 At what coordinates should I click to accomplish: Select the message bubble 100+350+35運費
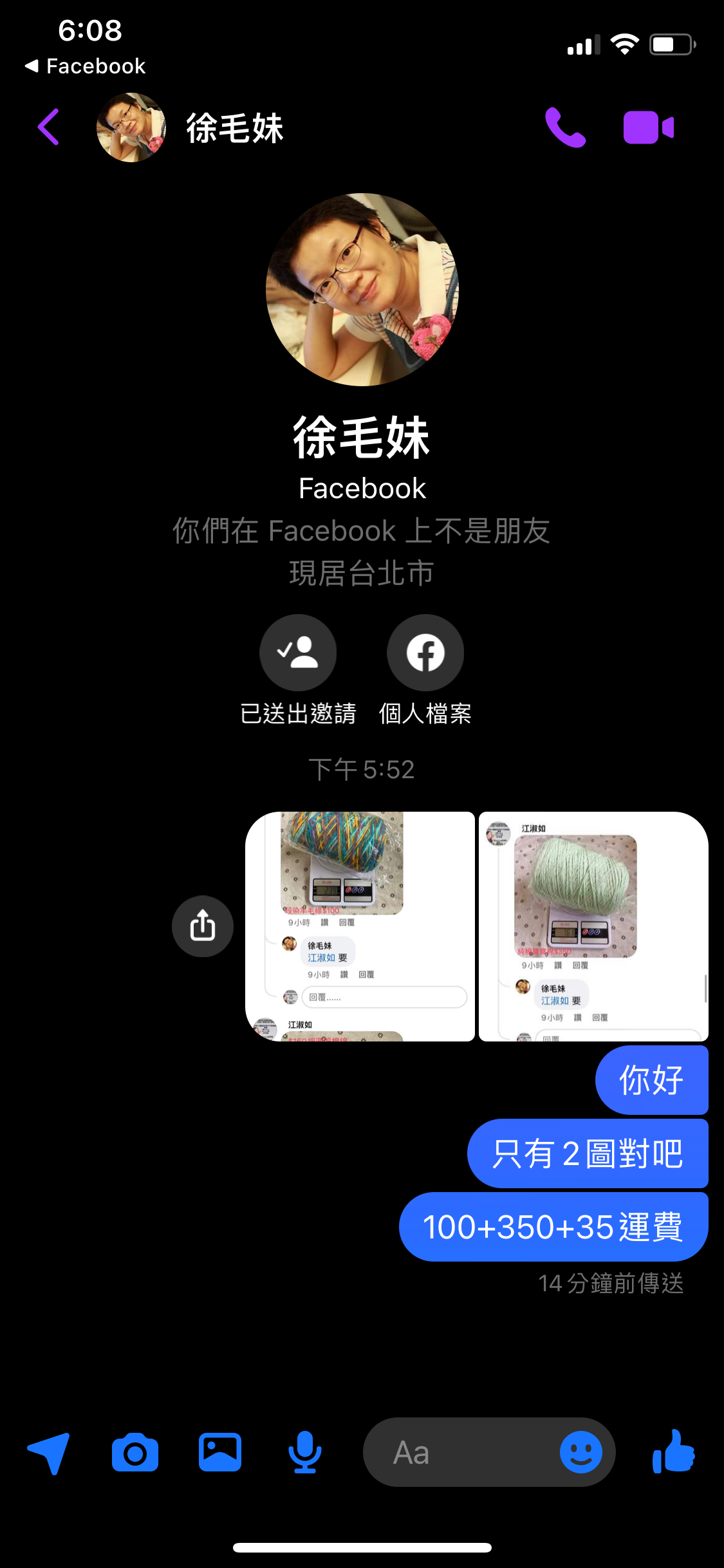point(553,1226)
